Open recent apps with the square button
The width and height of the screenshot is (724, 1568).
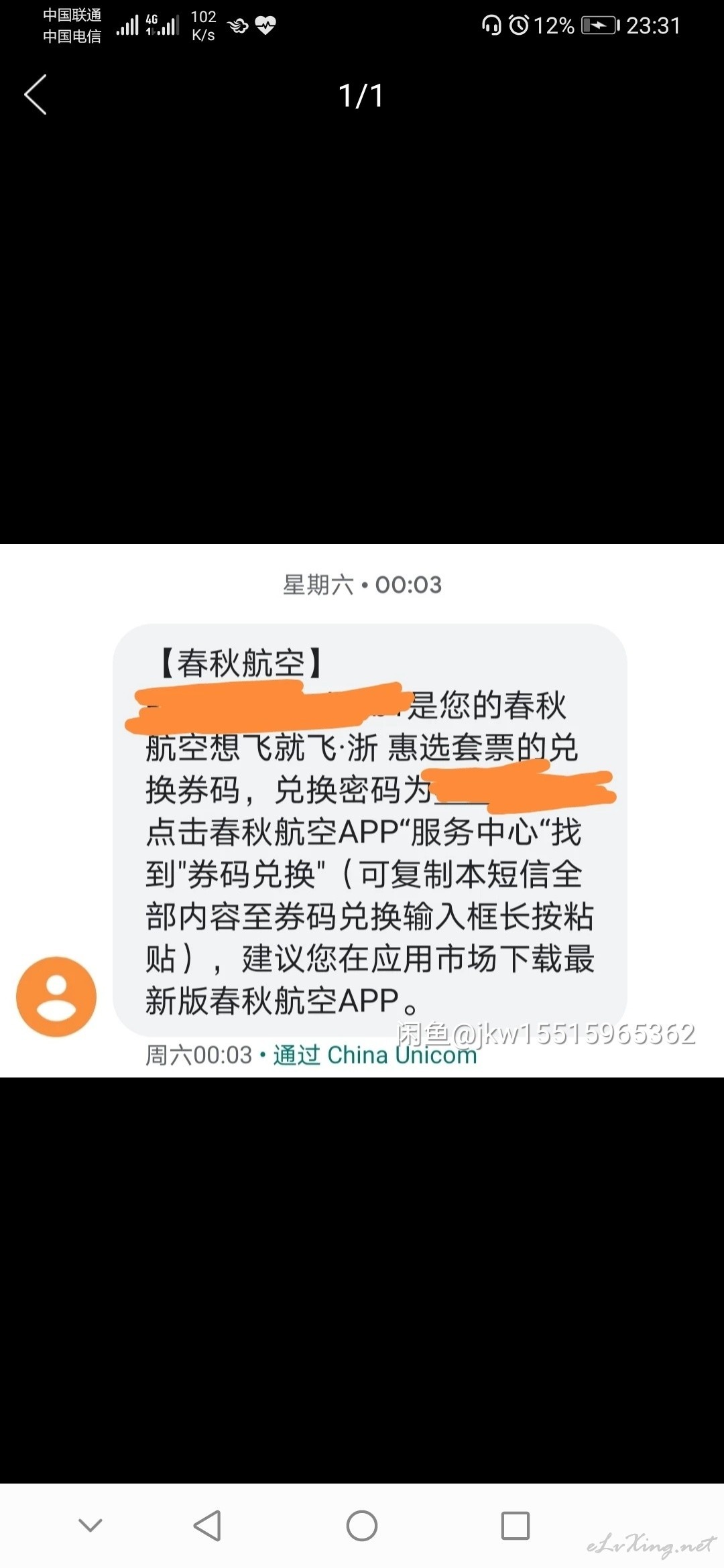tap(516, 1526)
